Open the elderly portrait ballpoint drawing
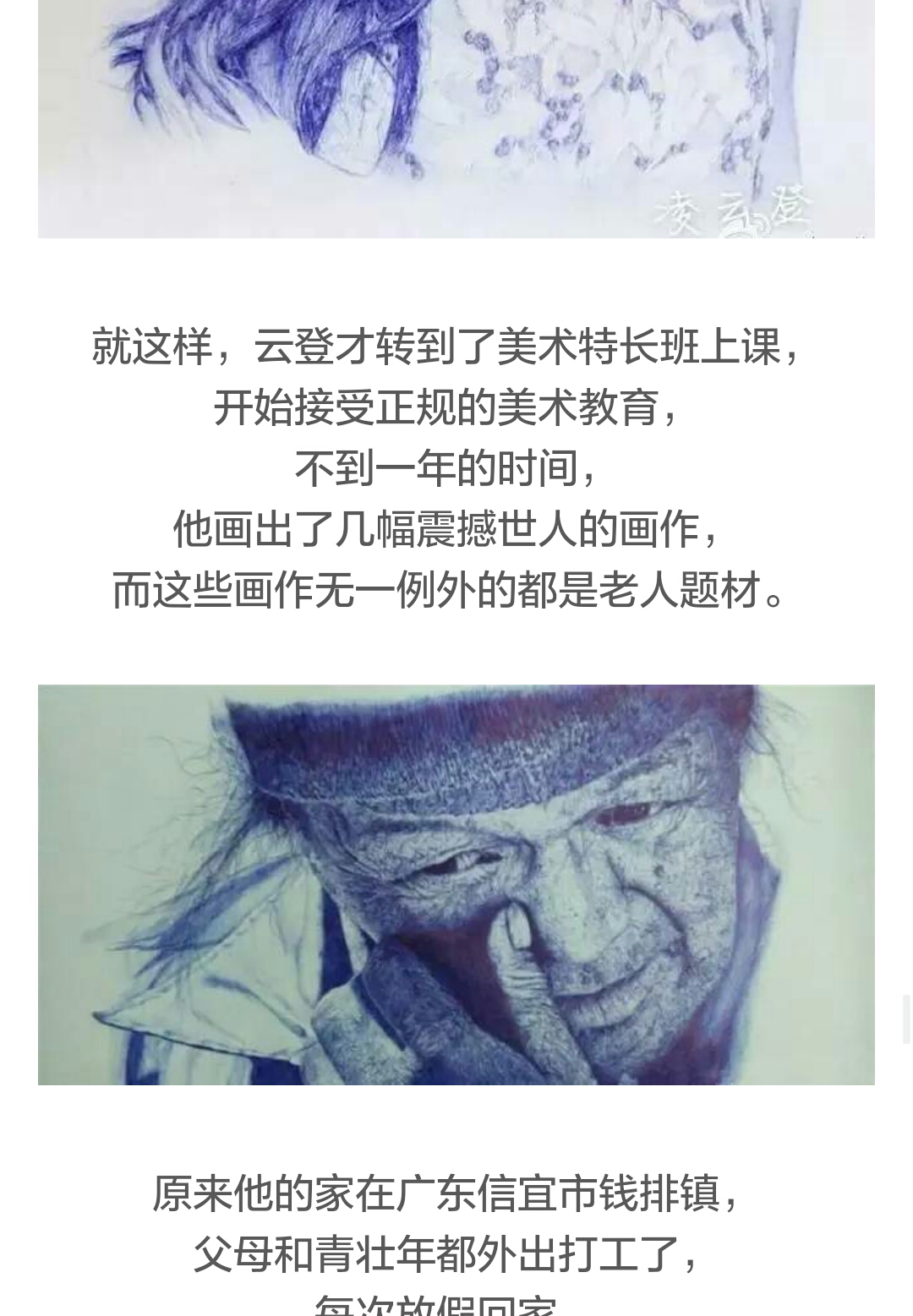913x1316 pixels. (x=456, y=884)
